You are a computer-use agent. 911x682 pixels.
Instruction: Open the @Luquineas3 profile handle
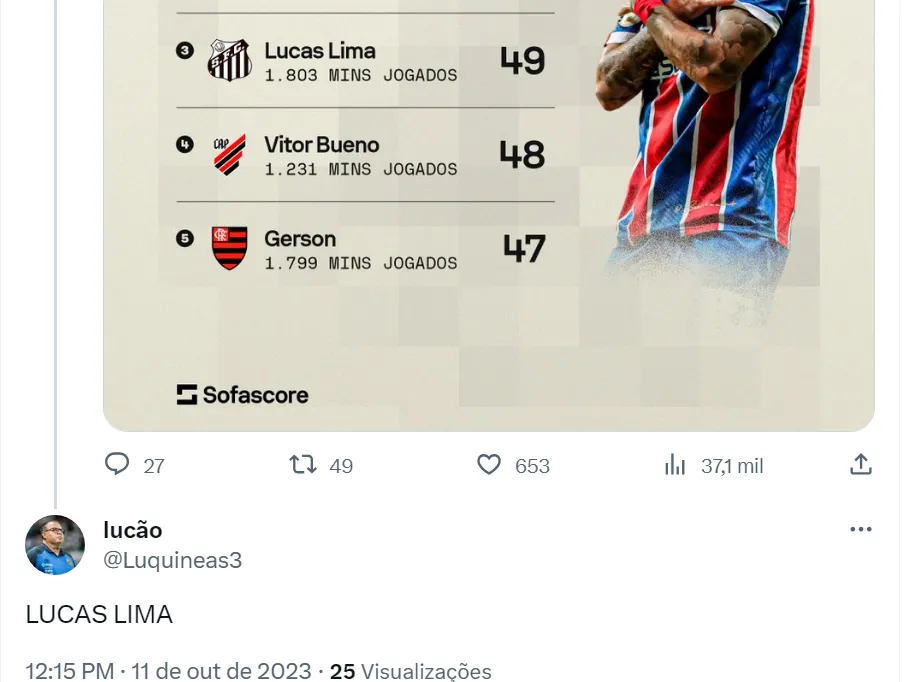(x=172, y=560)
